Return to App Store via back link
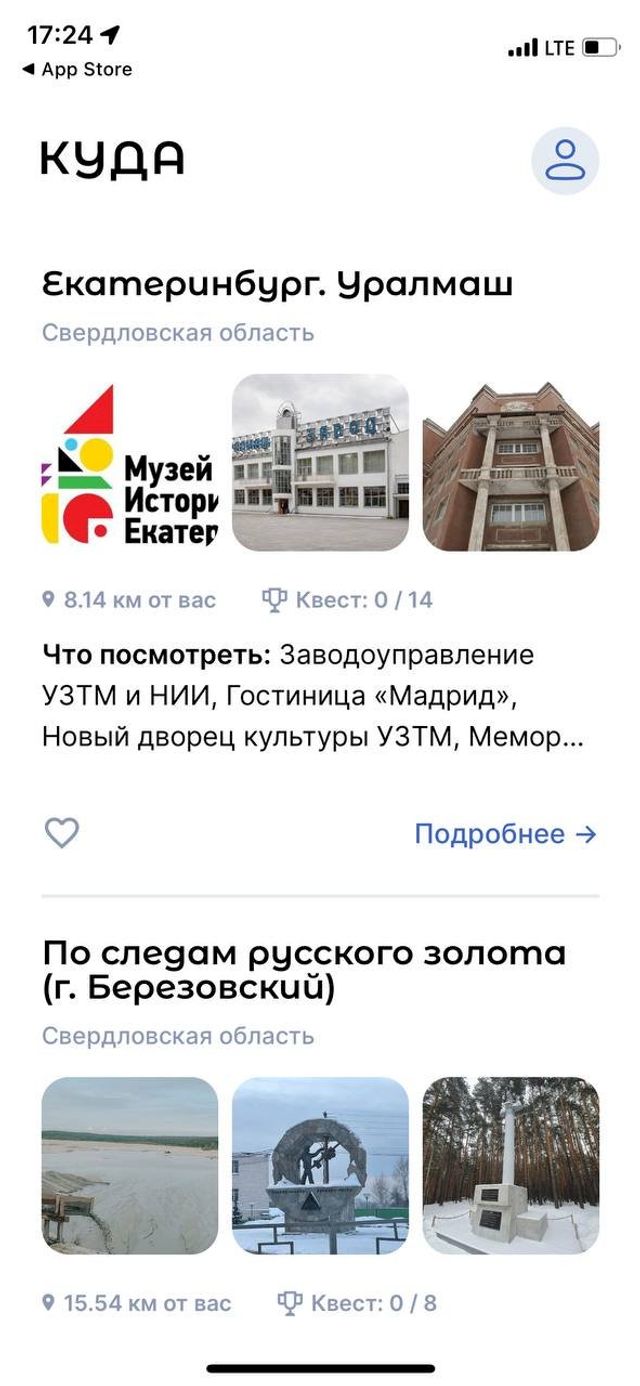The height and width of the screenshot is (1386, 640). 77,69
